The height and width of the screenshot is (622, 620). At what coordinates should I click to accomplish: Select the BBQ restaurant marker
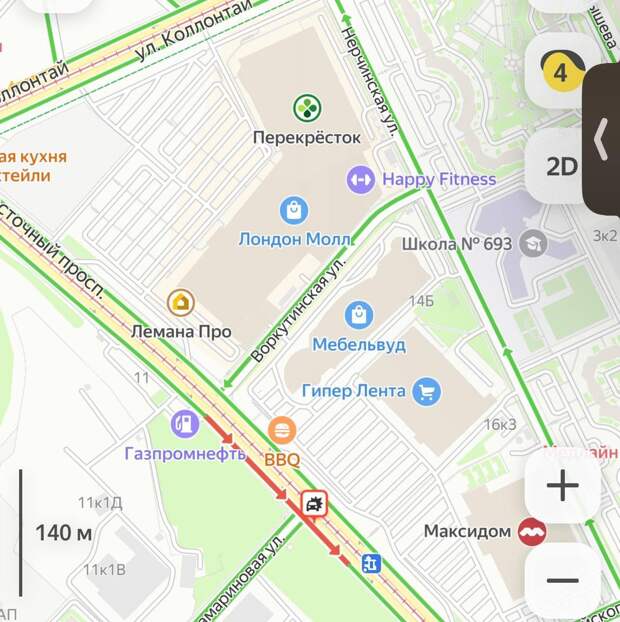(x=283, y=431)
